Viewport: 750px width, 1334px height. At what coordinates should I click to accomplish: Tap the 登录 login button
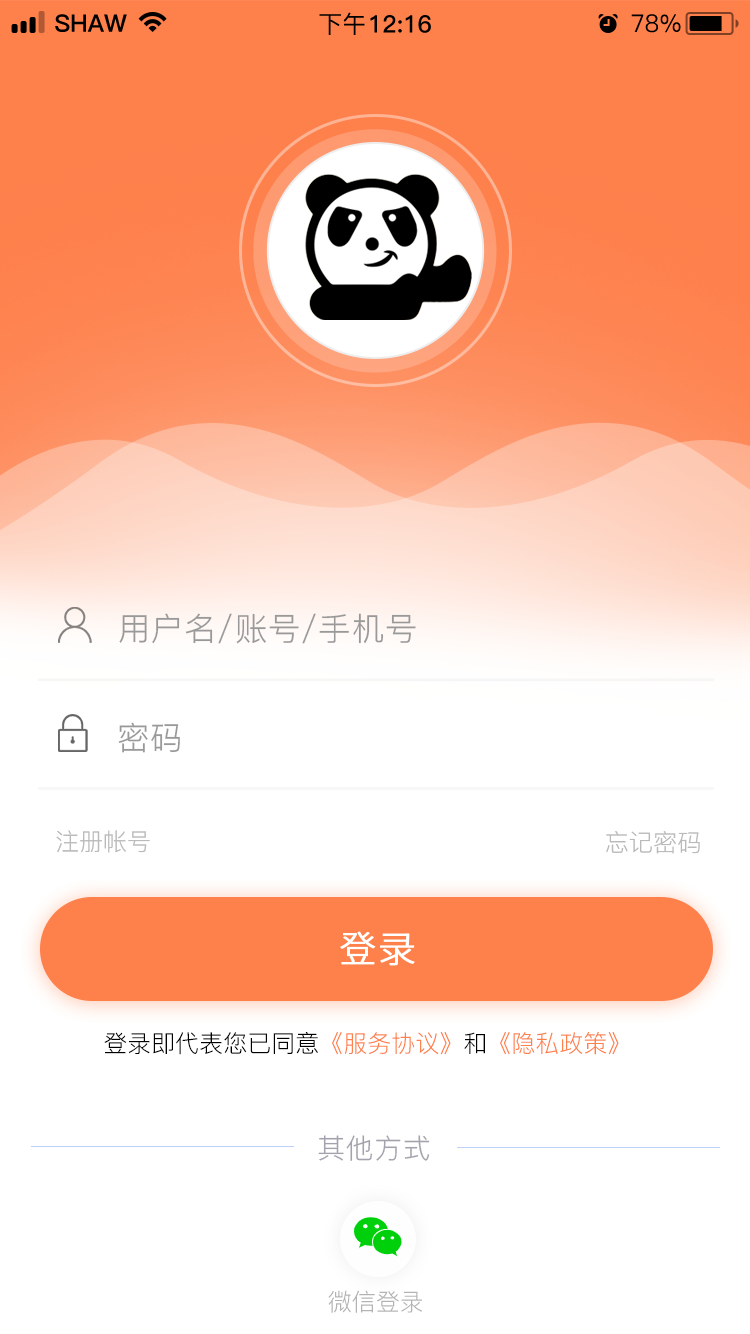point(375,948)
